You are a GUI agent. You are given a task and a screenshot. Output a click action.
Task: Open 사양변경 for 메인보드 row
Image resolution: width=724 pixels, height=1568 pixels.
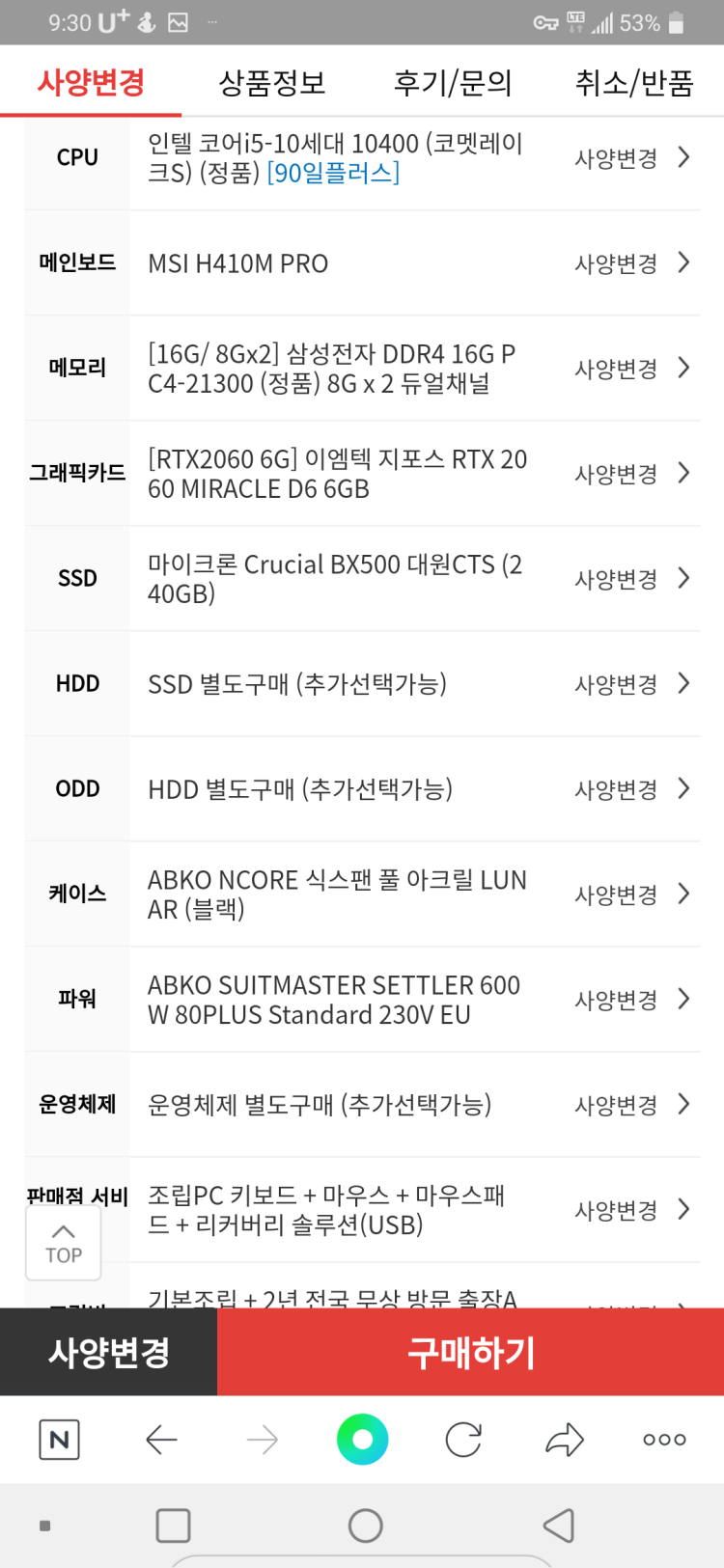click(631, 263)
